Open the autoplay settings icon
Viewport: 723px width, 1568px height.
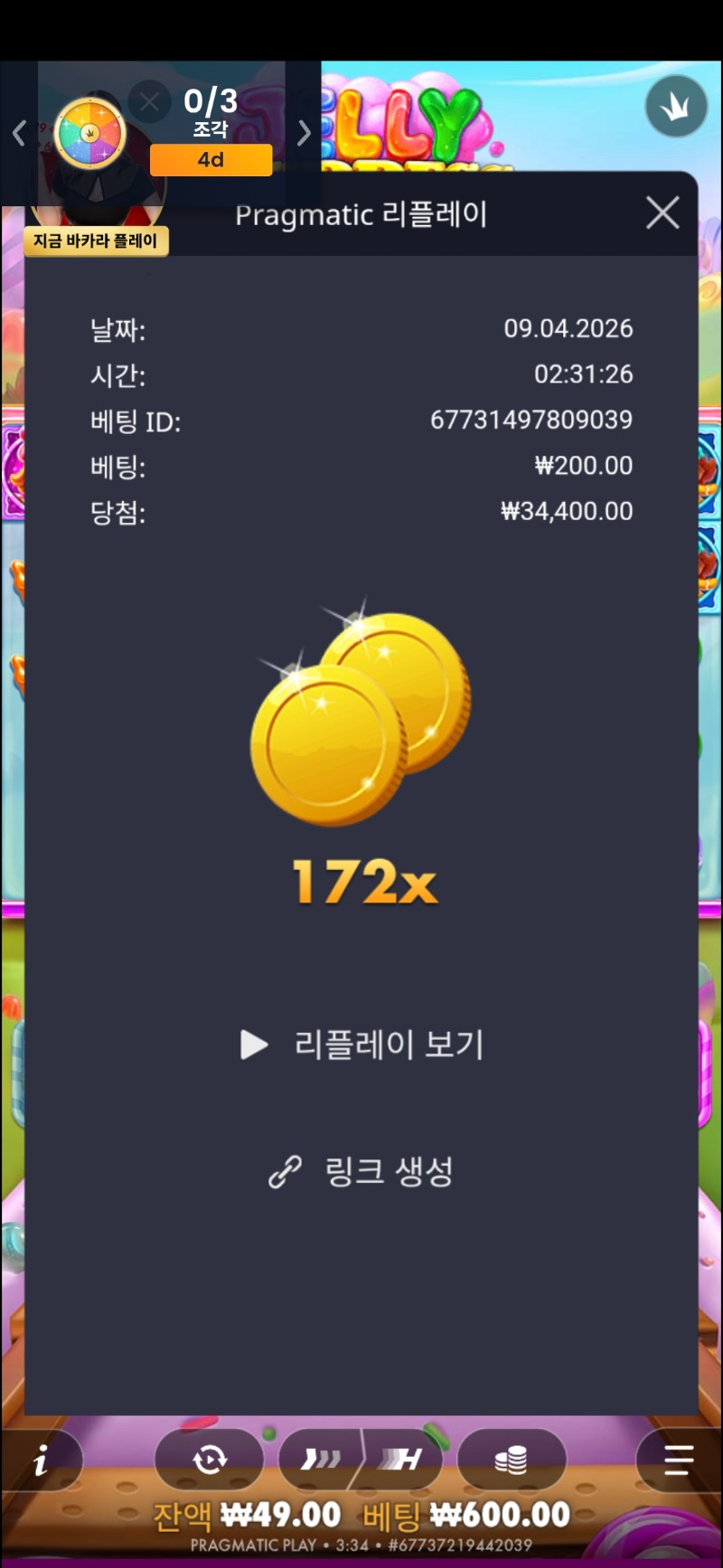click(210, 1459)
